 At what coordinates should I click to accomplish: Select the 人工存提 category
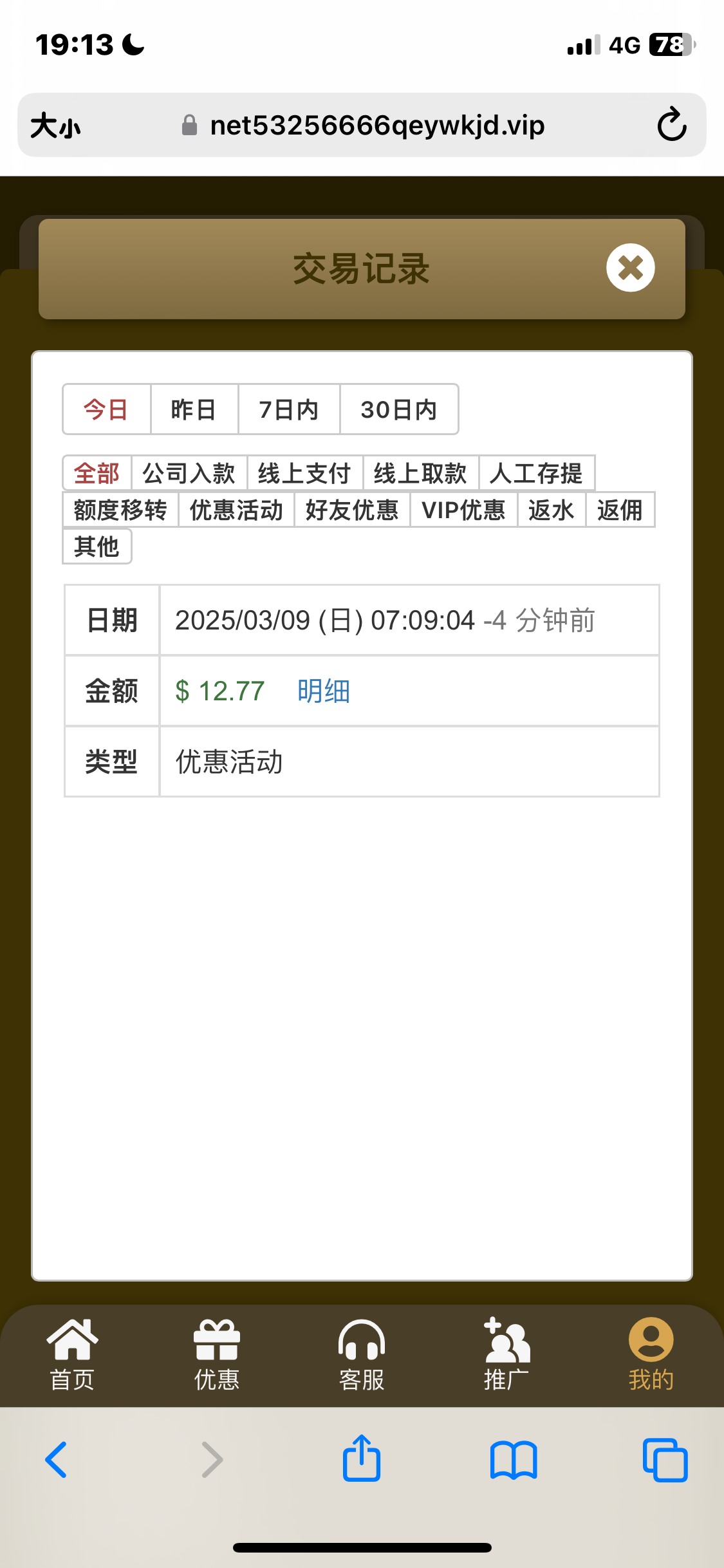click(535, 473)
